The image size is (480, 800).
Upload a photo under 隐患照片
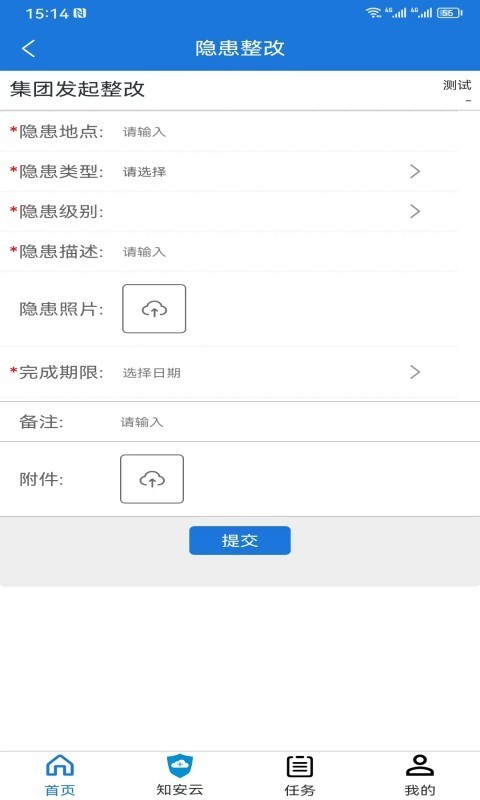coord(154,309)
